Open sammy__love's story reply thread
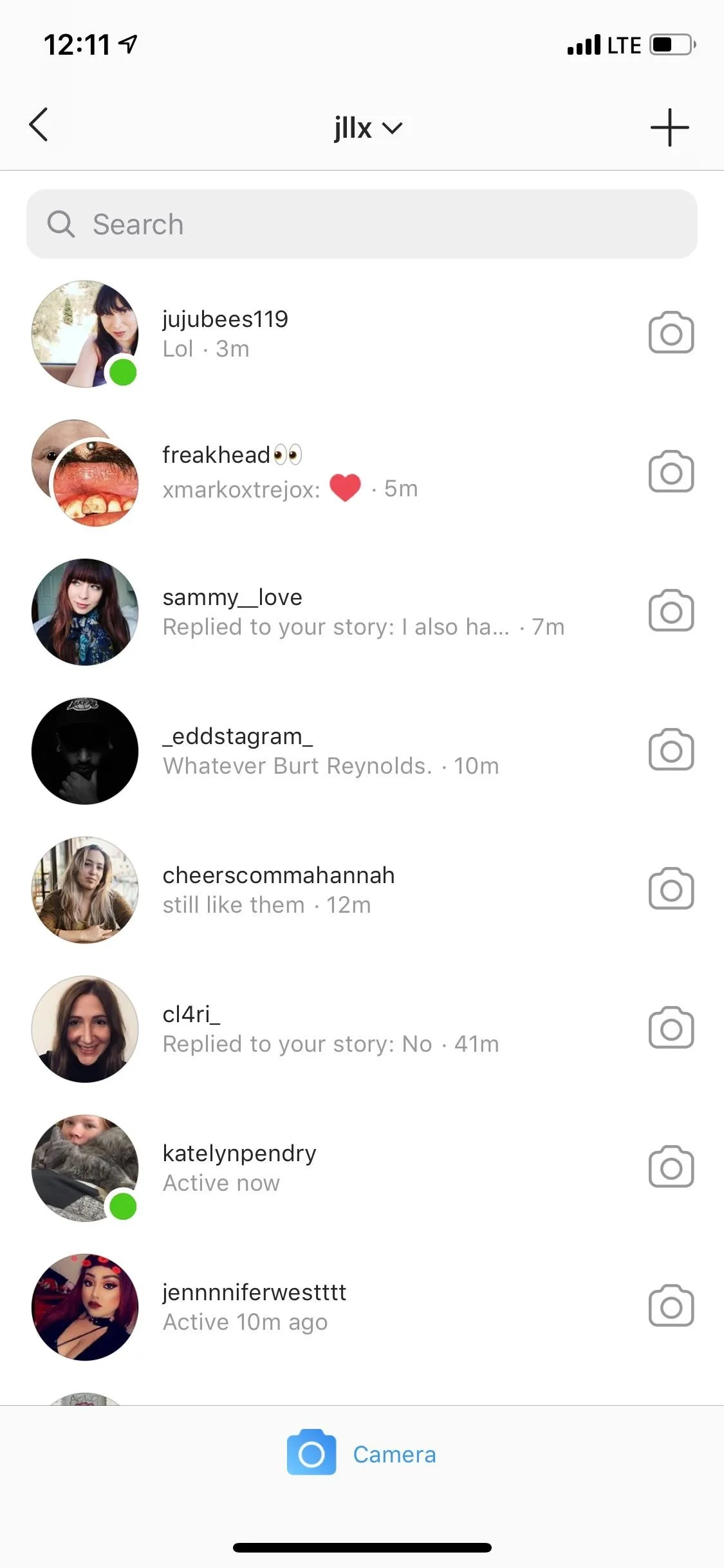The width and height of the screenshot is (724, 1568). (x=362, y=611)
